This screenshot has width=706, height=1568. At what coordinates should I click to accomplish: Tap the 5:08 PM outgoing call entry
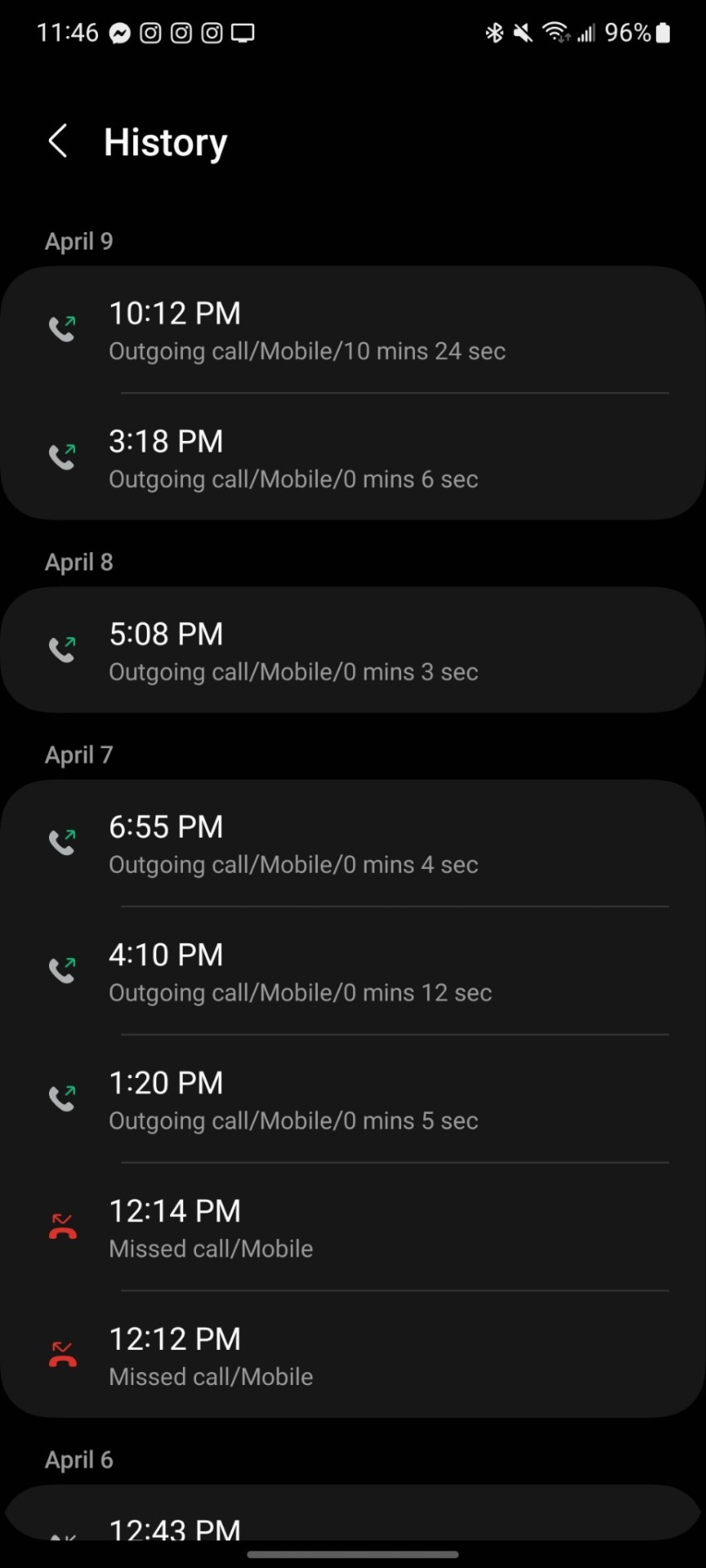pos(353,651)
